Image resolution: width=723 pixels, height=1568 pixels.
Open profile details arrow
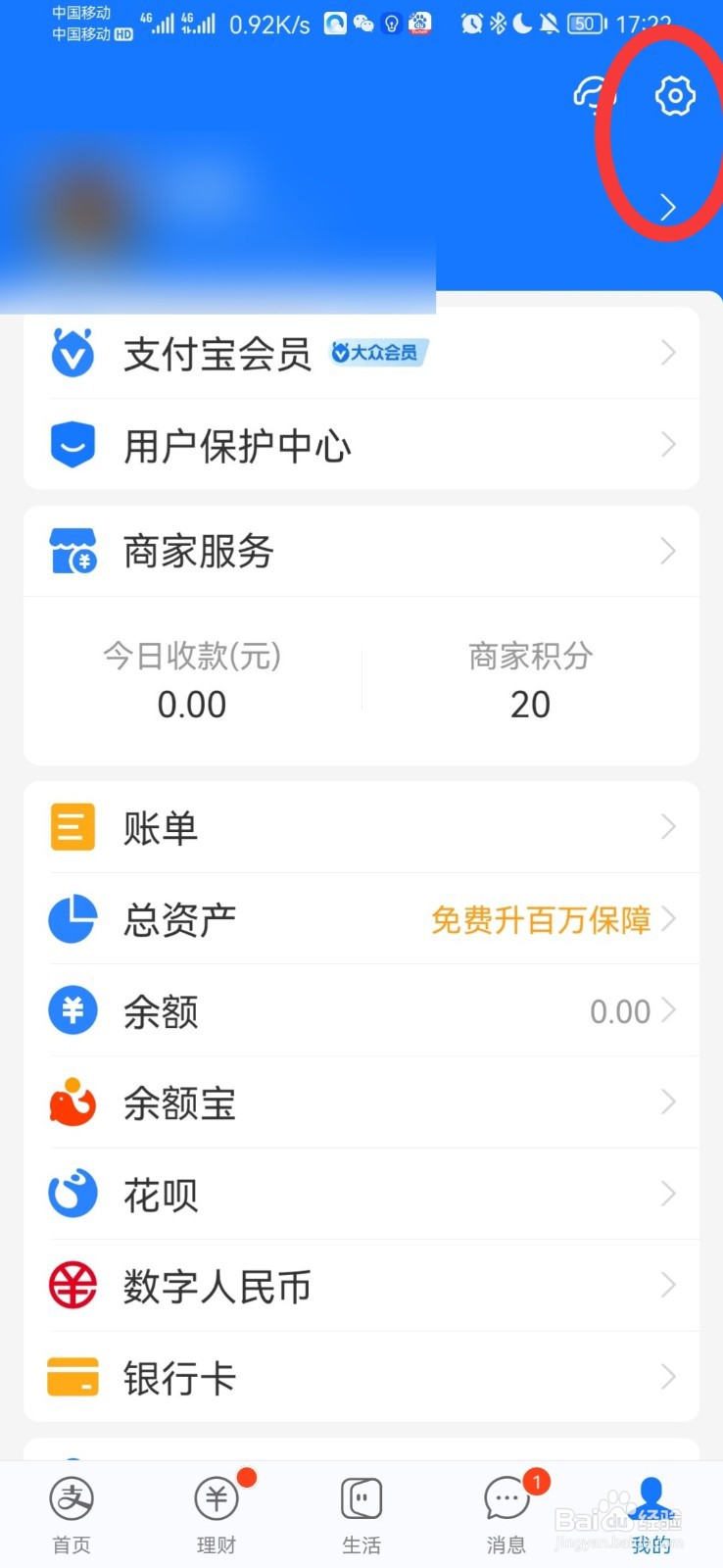[x=668, y=207]
